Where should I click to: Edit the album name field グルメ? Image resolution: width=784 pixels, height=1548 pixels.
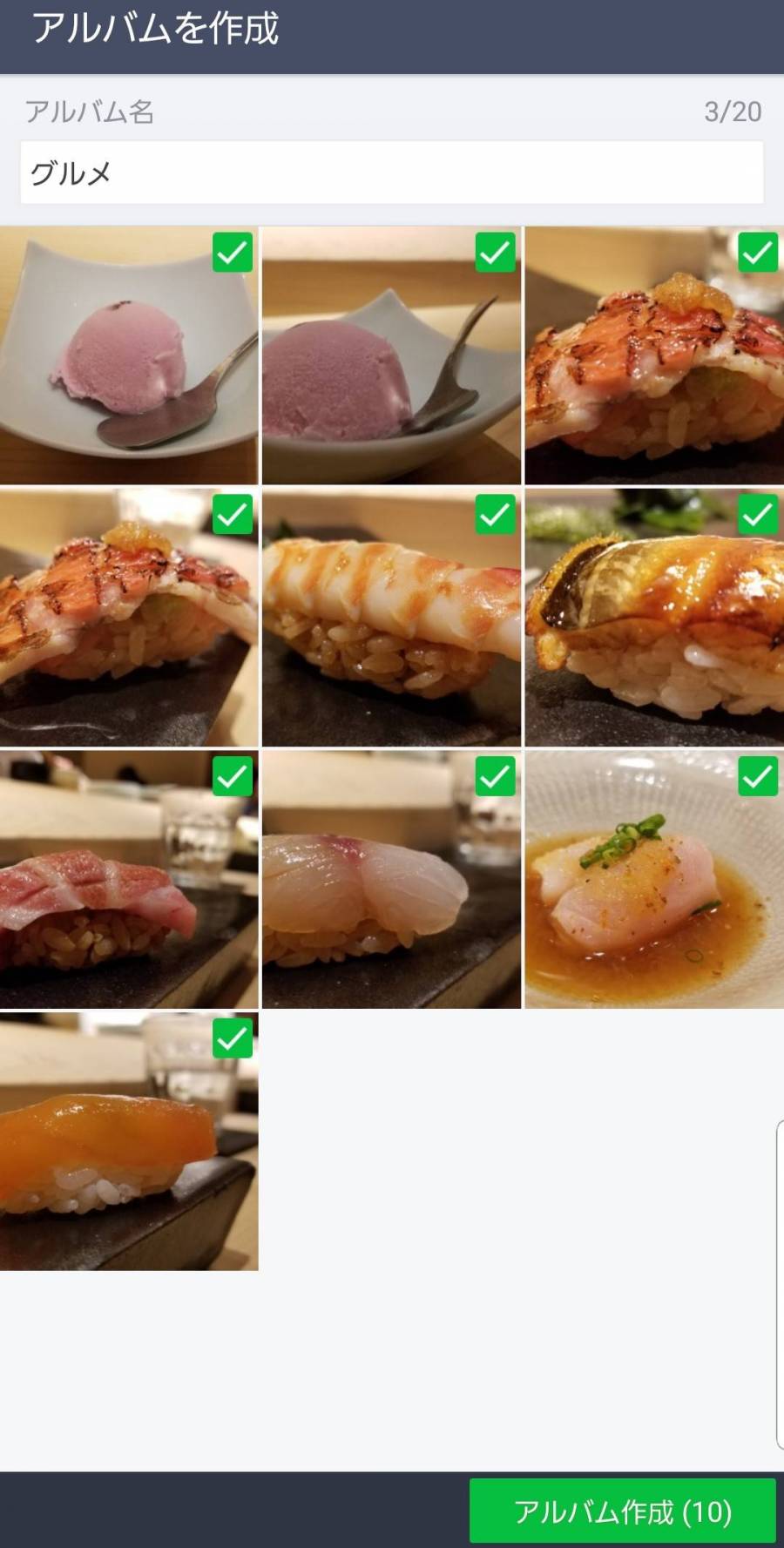pyautogui.click(x=391, y=172)
